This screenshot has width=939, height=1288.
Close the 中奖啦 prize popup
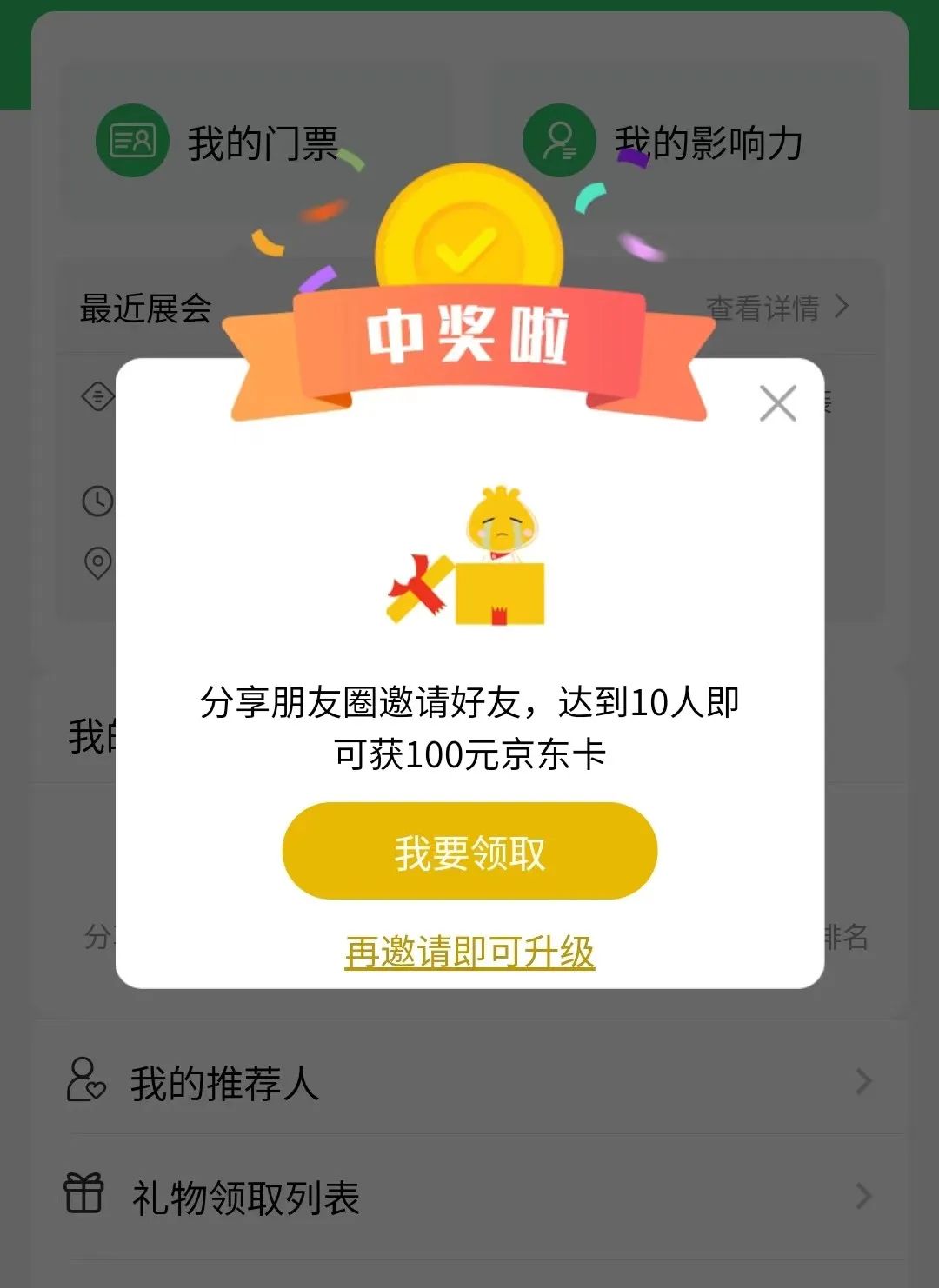point(777,403)
